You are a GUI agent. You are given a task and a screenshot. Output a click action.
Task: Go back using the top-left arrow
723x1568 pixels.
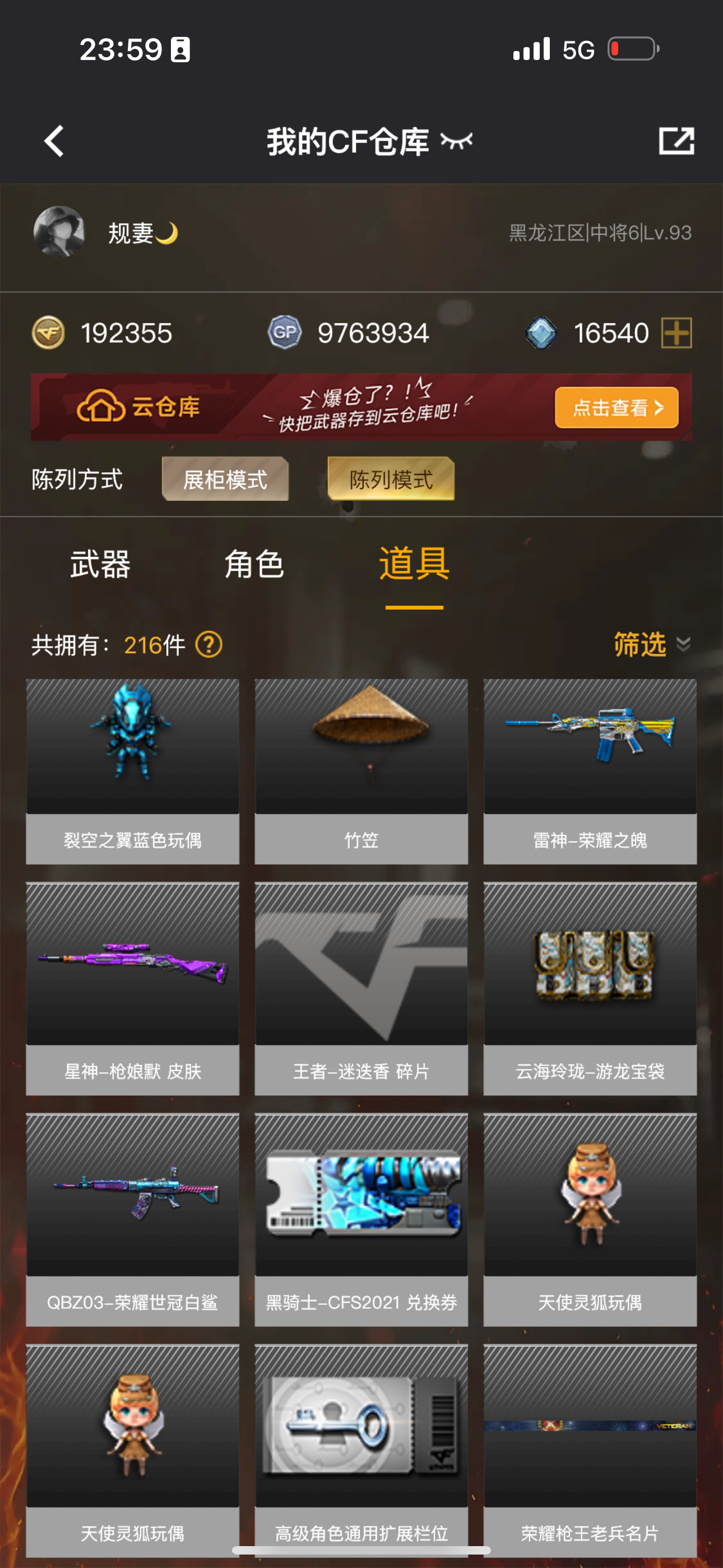coord(54,141)
